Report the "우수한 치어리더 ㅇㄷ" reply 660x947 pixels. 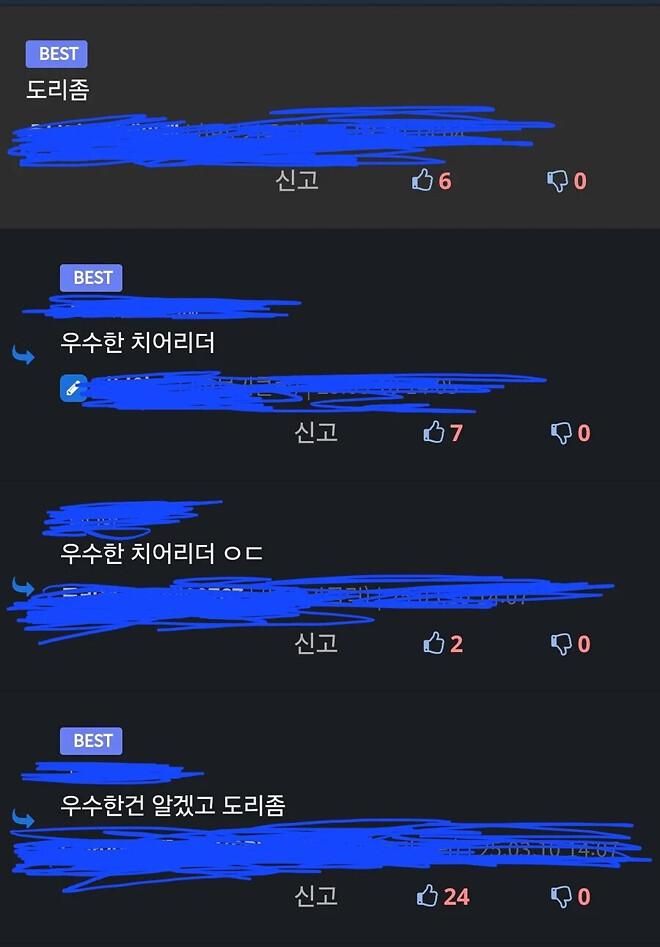tap(316, 643)
